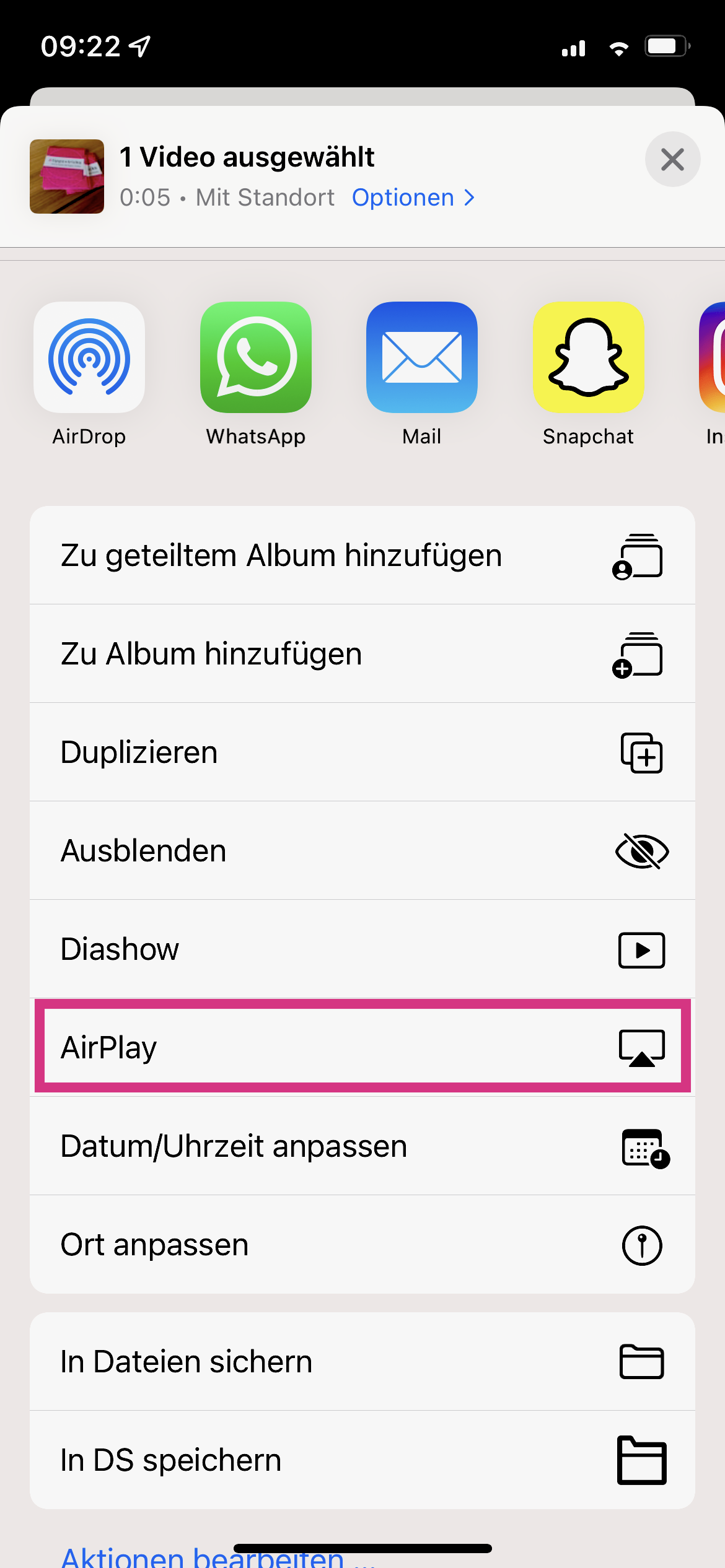Close the share sheet
Viewport: 725px width, 1568px height.
[672, 160]
